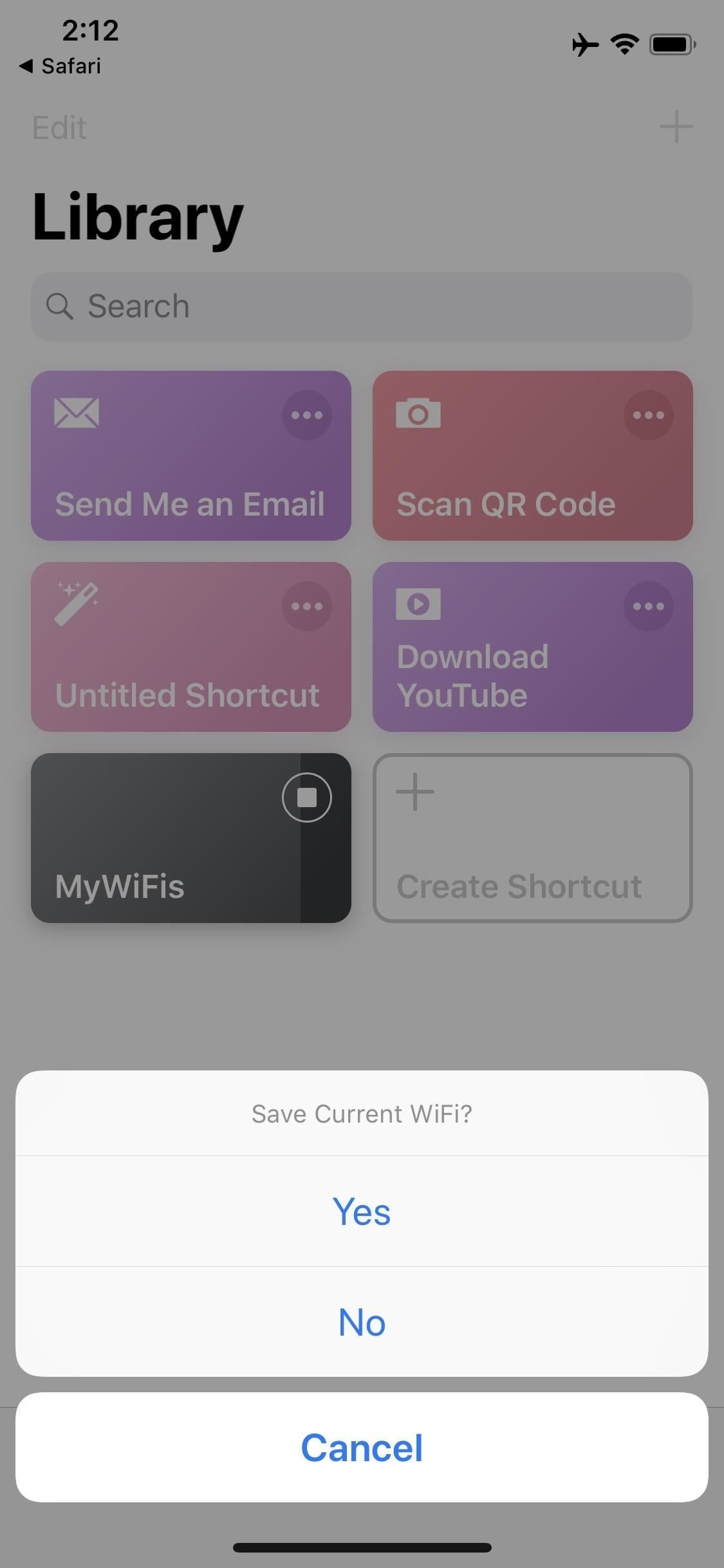Open the Create Shortcut card

(532, 837)
